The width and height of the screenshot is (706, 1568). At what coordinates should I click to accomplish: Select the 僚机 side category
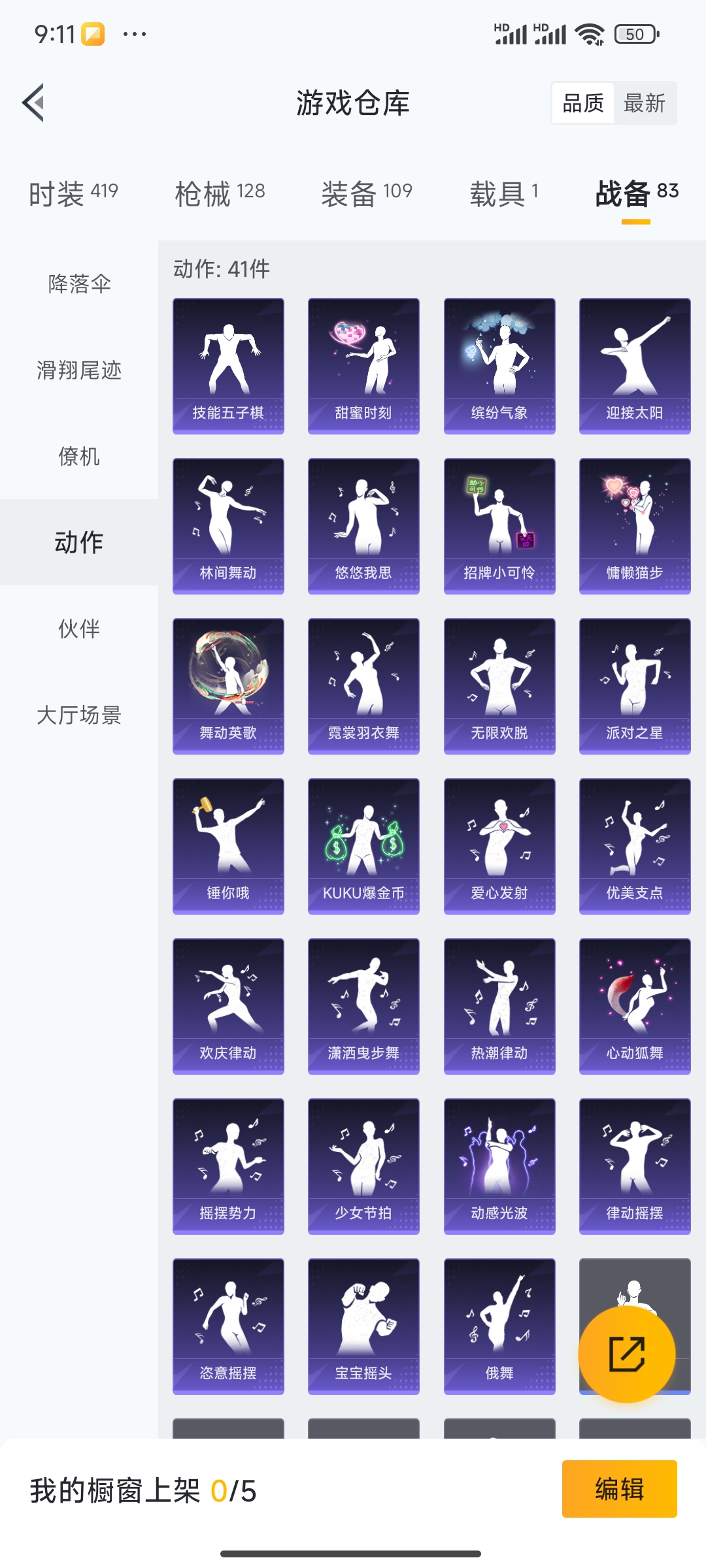79,456
